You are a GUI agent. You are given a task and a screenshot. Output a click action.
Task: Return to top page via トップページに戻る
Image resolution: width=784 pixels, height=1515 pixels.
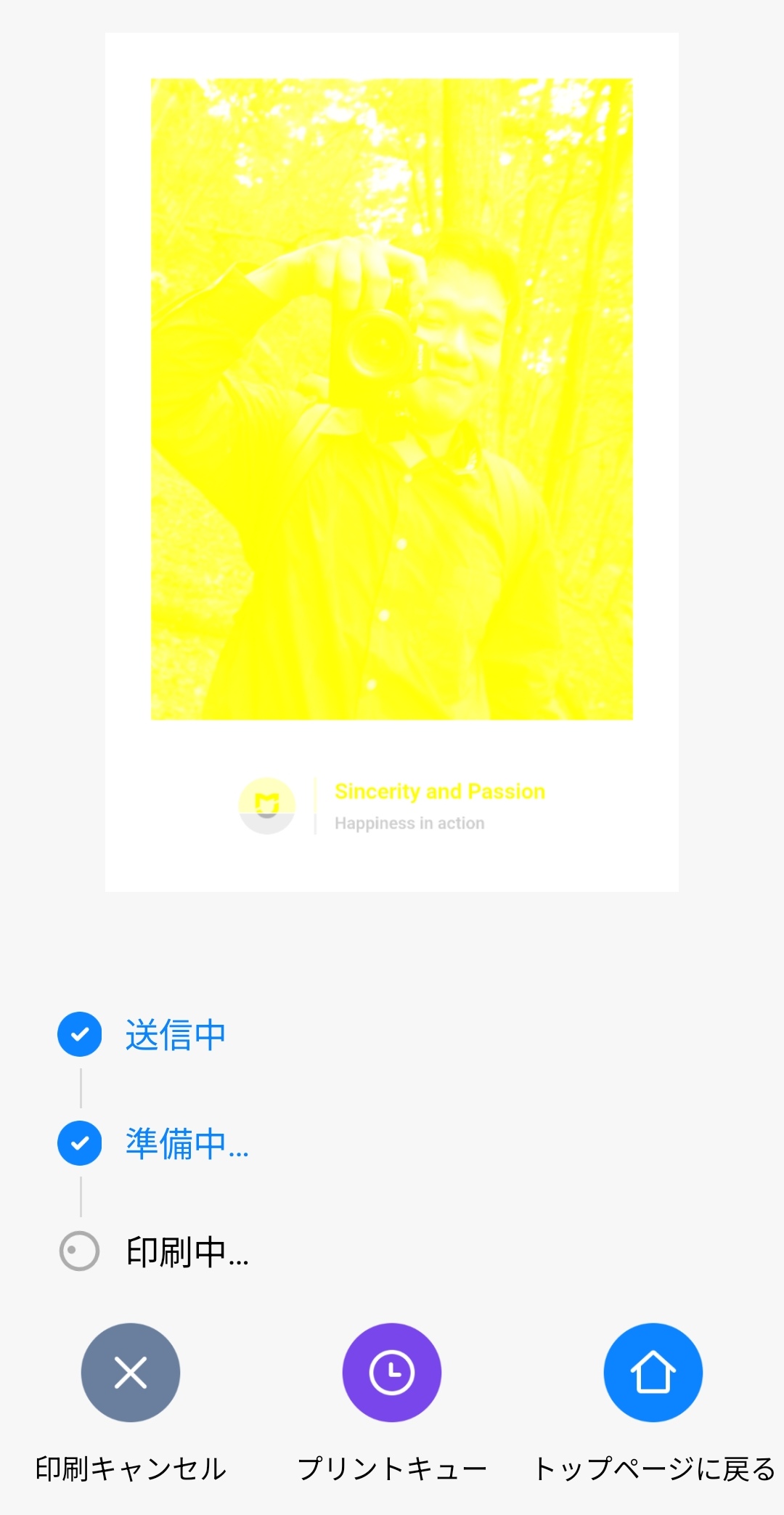coord(653,1372)
